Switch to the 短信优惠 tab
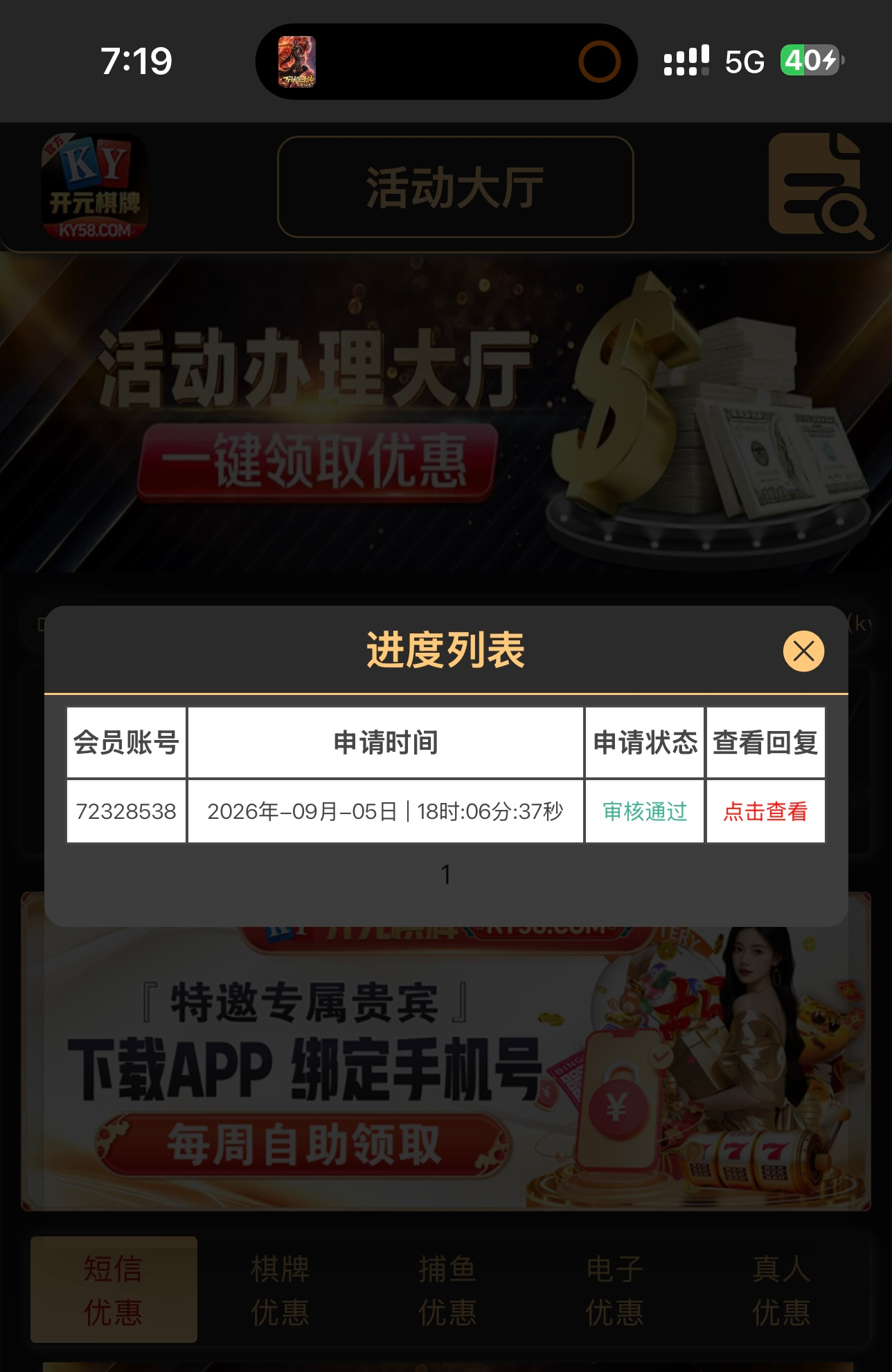Screen dimensions: 892x1372 (x=114, y=1290)
